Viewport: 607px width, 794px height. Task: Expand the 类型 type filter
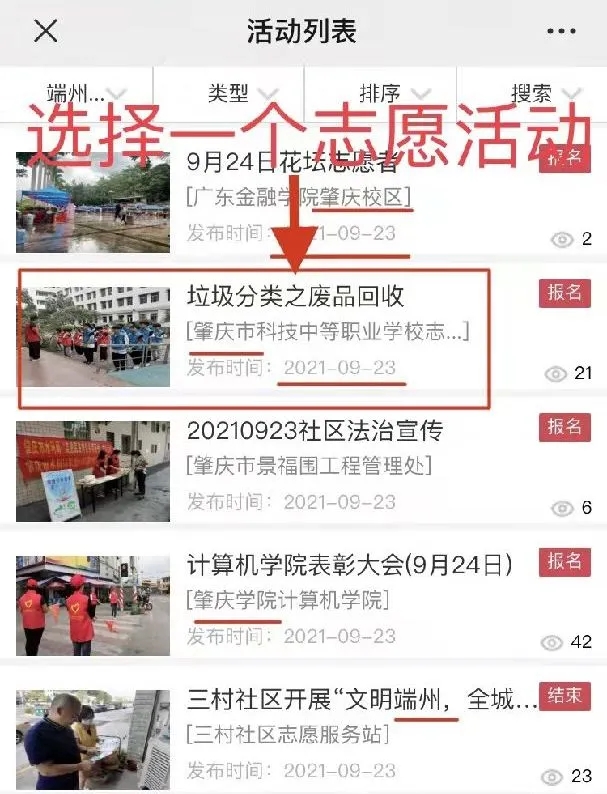[x=228, y=94]
